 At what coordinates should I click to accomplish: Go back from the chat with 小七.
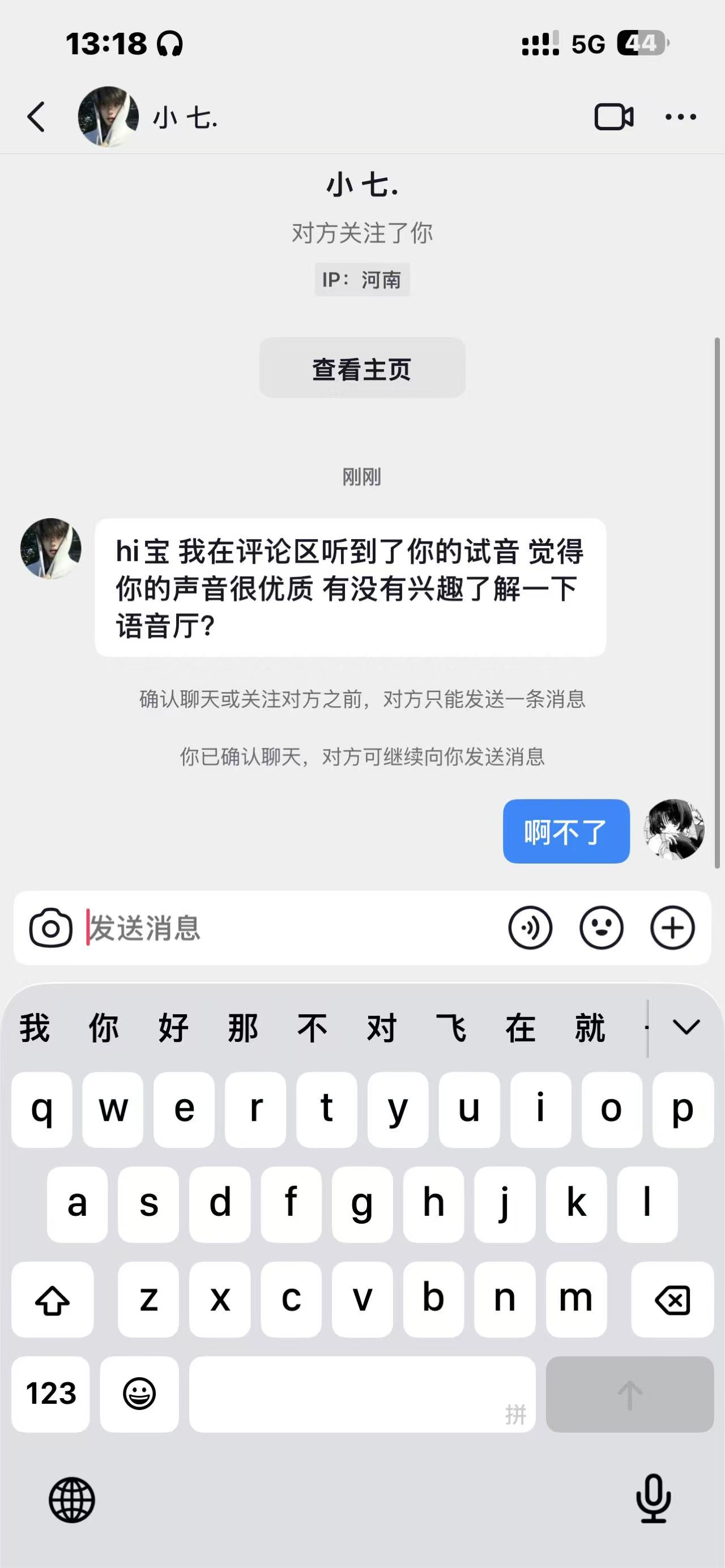[x=36, y=117]
